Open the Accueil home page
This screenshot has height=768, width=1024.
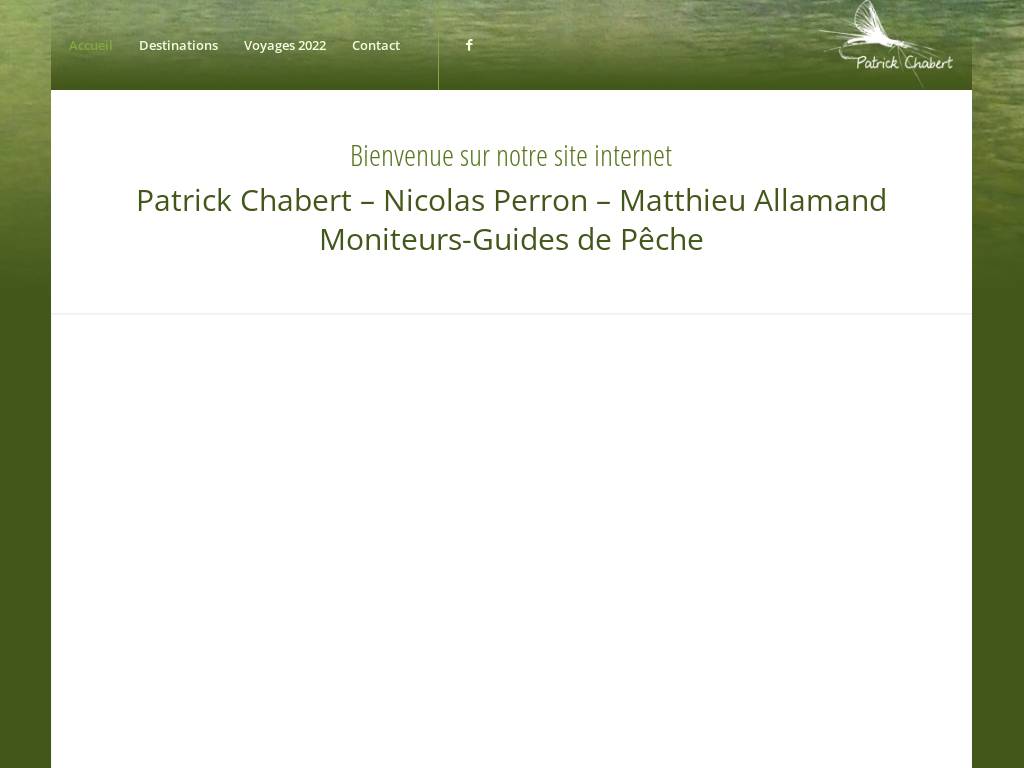point(90,46)
